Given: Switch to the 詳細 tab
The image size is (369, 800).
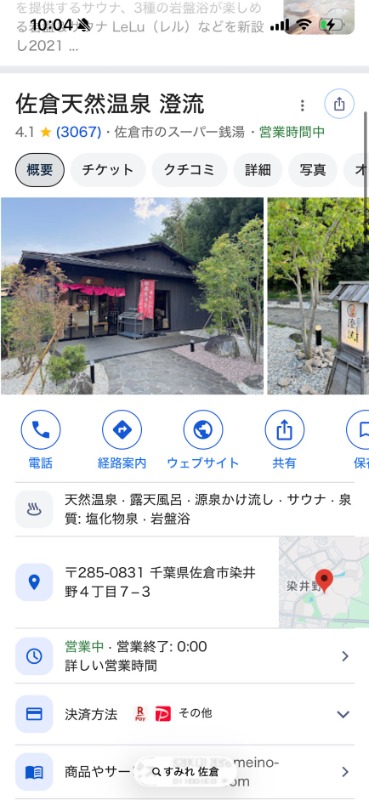Looking at the screenshot, I should tap(258, 170).
